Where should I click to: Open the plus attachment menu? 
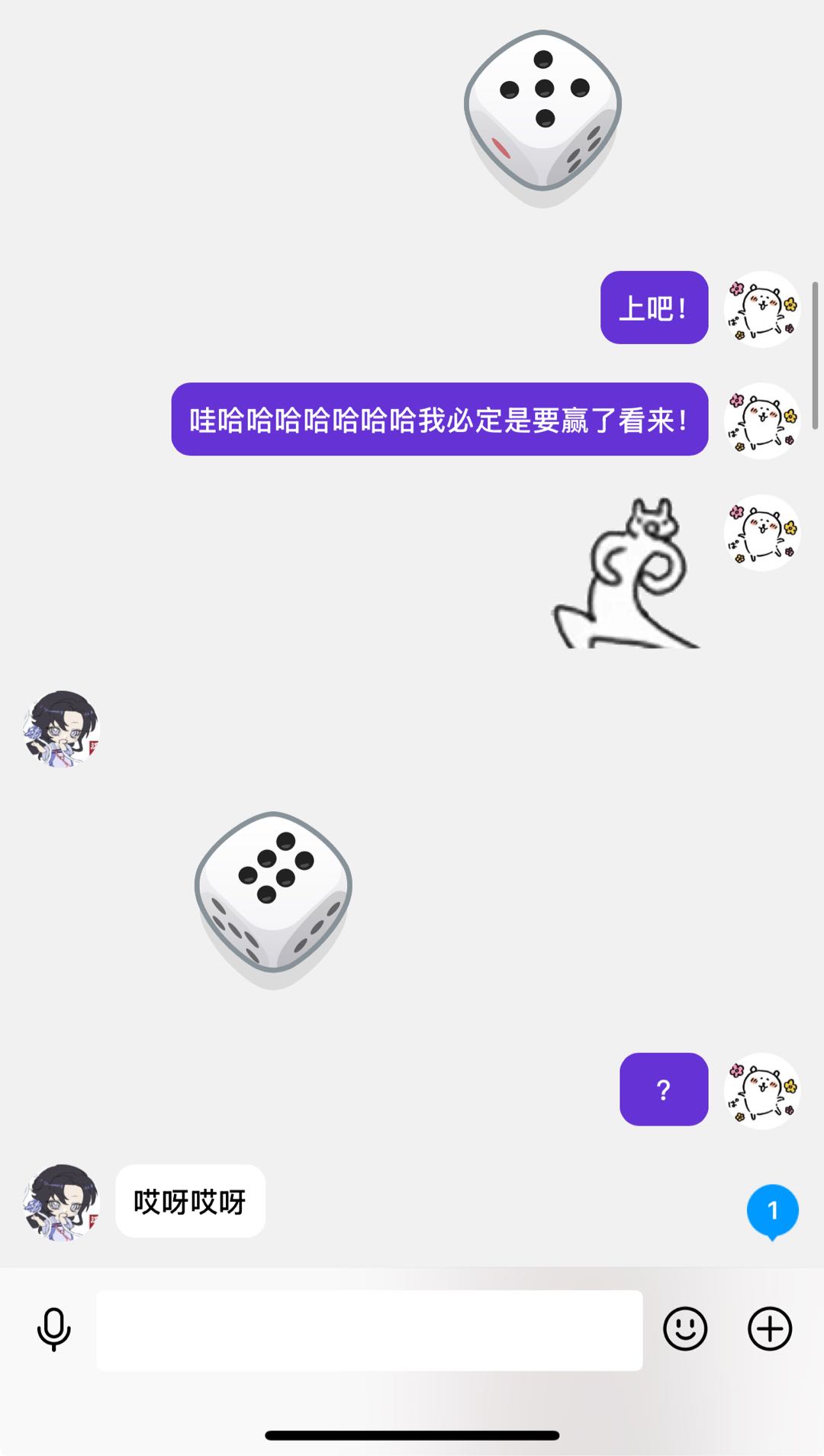coord(769,1329)
